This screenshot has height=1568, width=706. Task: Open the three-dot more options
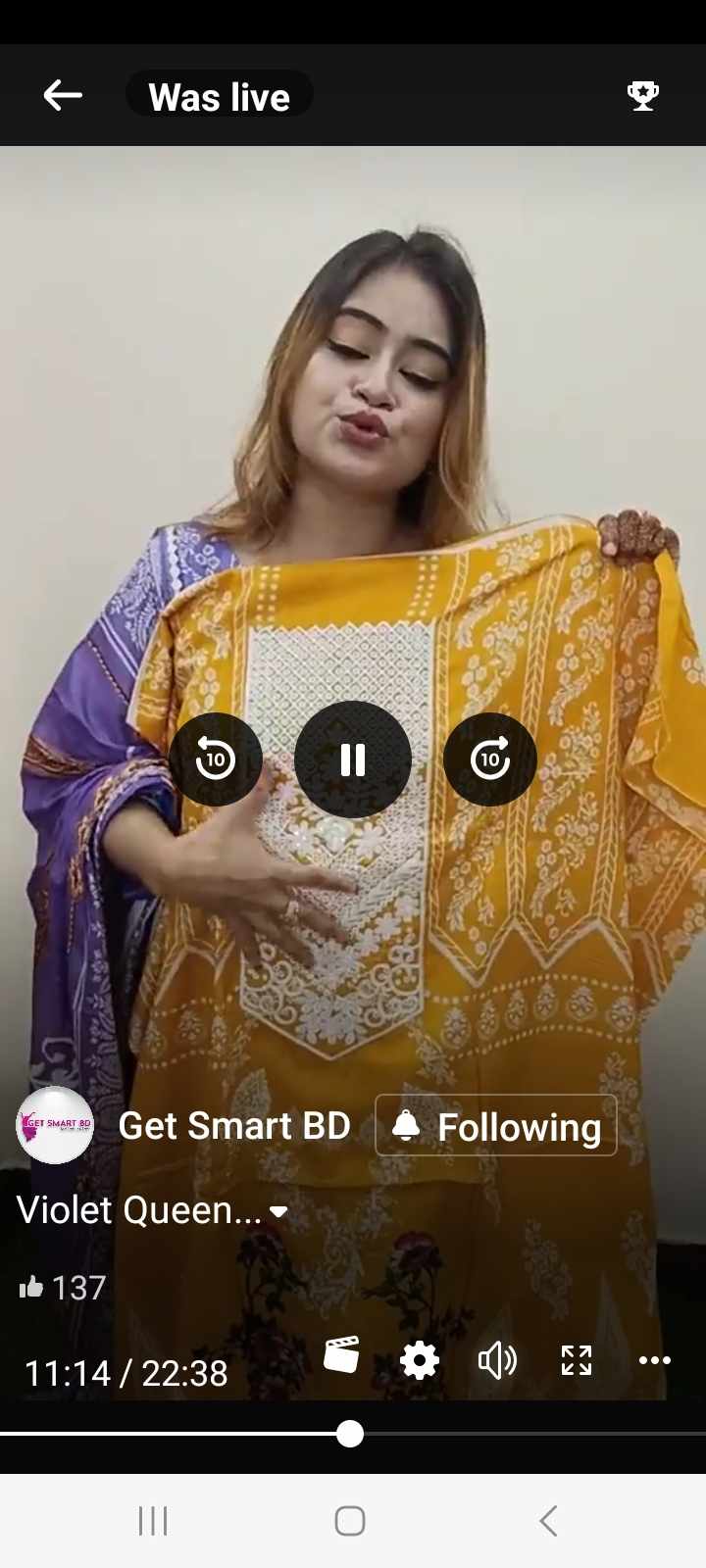[x=654, y=1360]
